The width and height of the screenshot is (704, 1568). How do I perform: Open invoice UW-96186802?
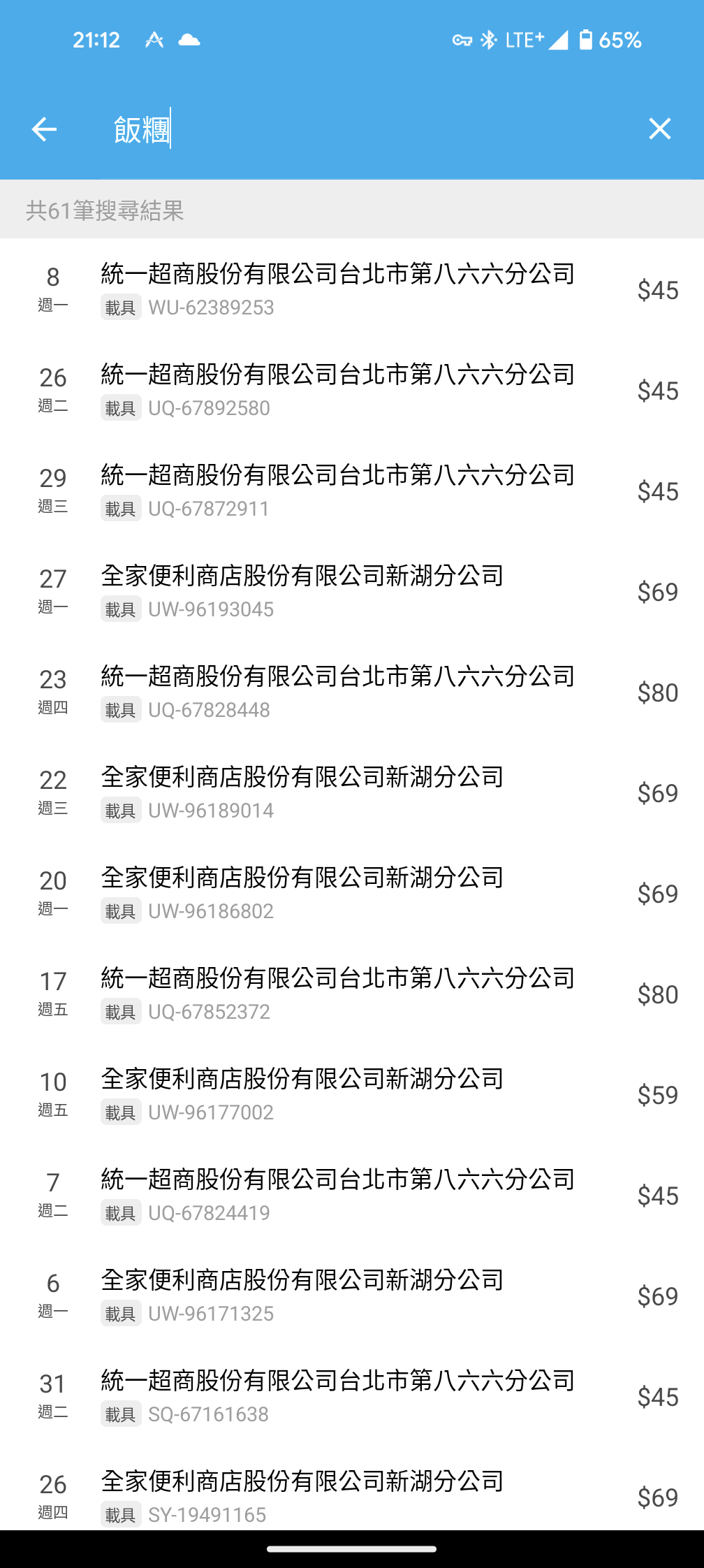(x=352, y=893)
